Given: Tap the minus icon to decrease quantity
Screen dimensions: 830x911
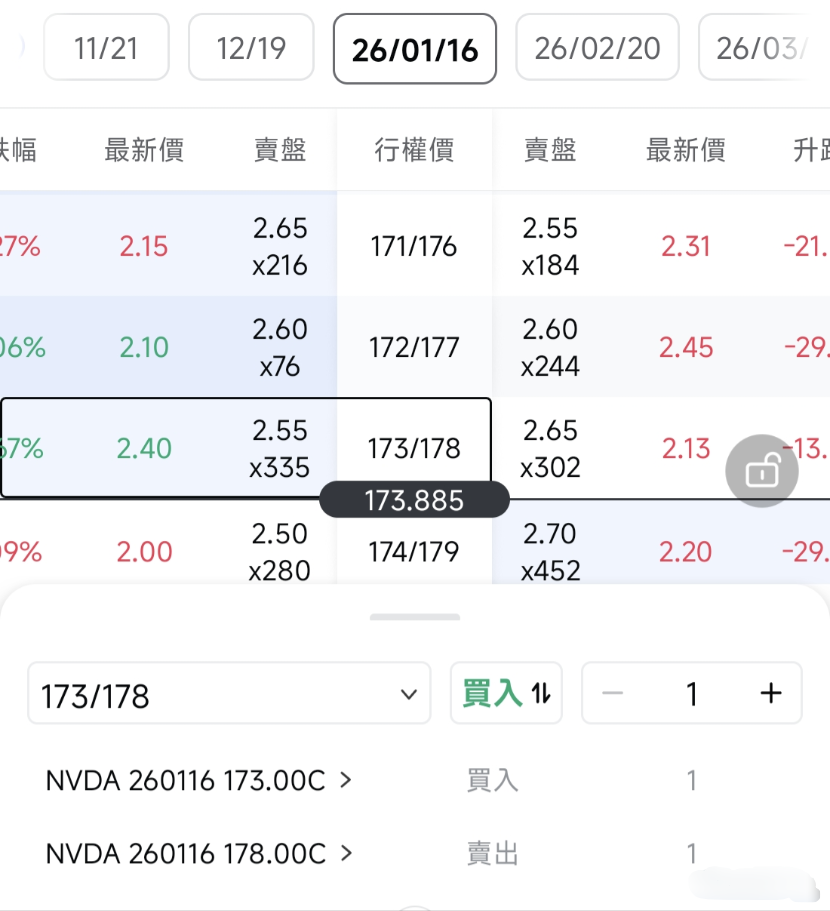Looking at the screenshot, I should click(x=613, y=692).
